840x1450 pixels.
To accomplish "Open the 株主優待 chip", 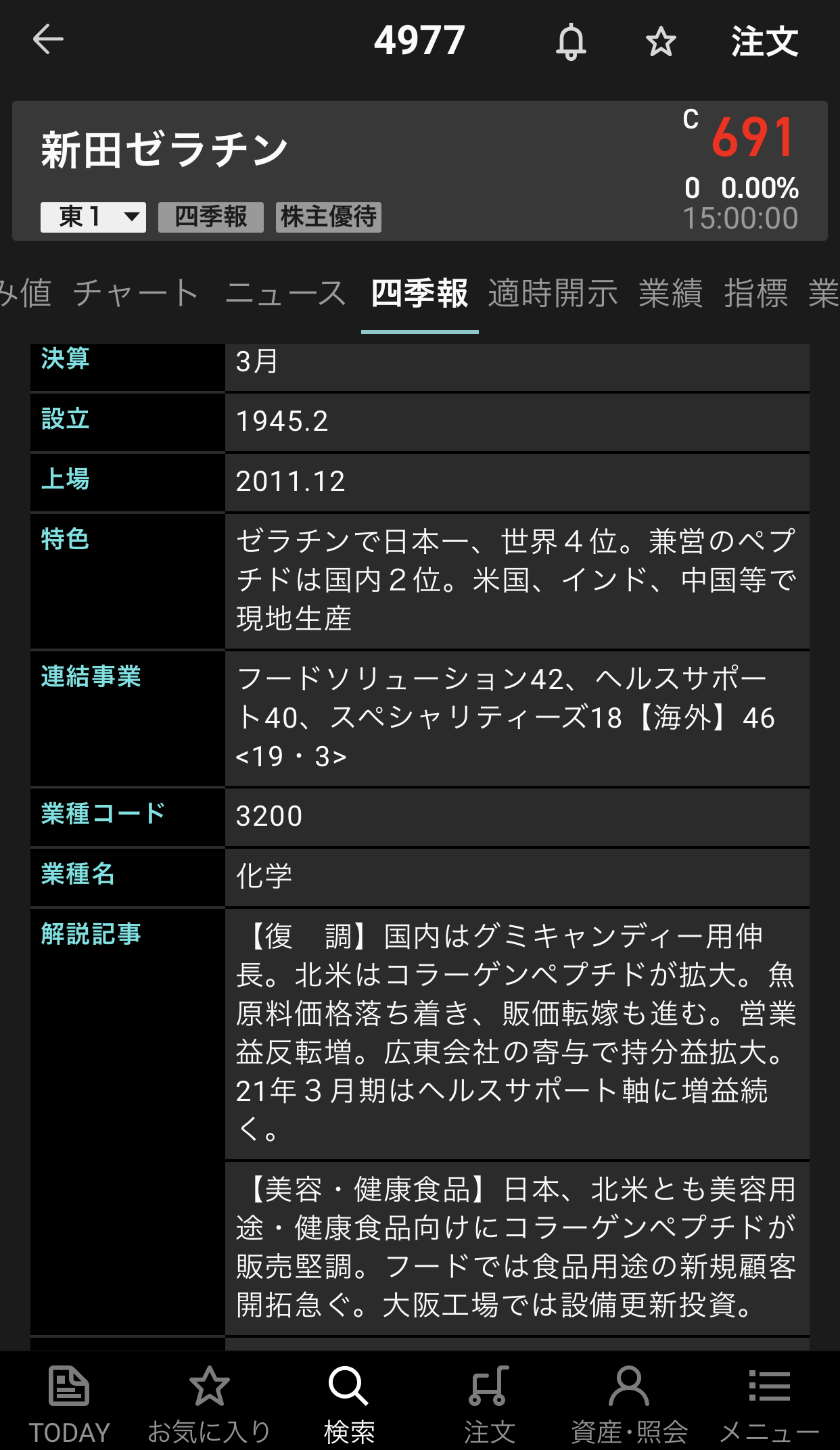I will coord(328,217).
